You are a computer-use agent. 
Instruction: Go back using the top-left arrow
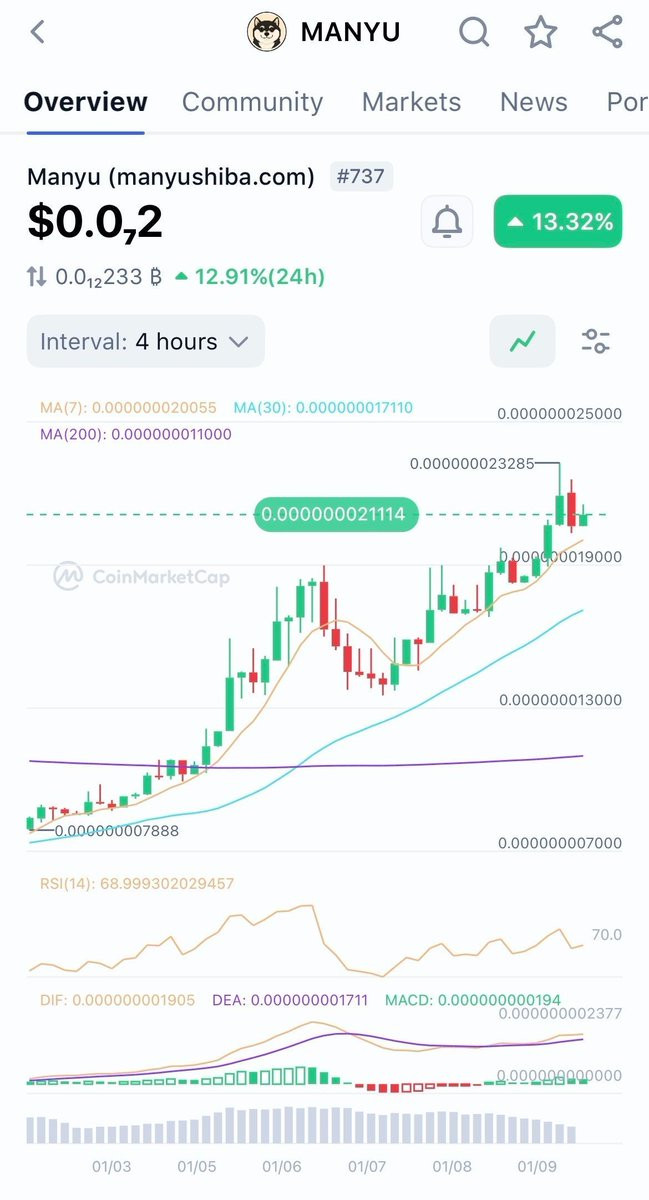pos(37,32)
